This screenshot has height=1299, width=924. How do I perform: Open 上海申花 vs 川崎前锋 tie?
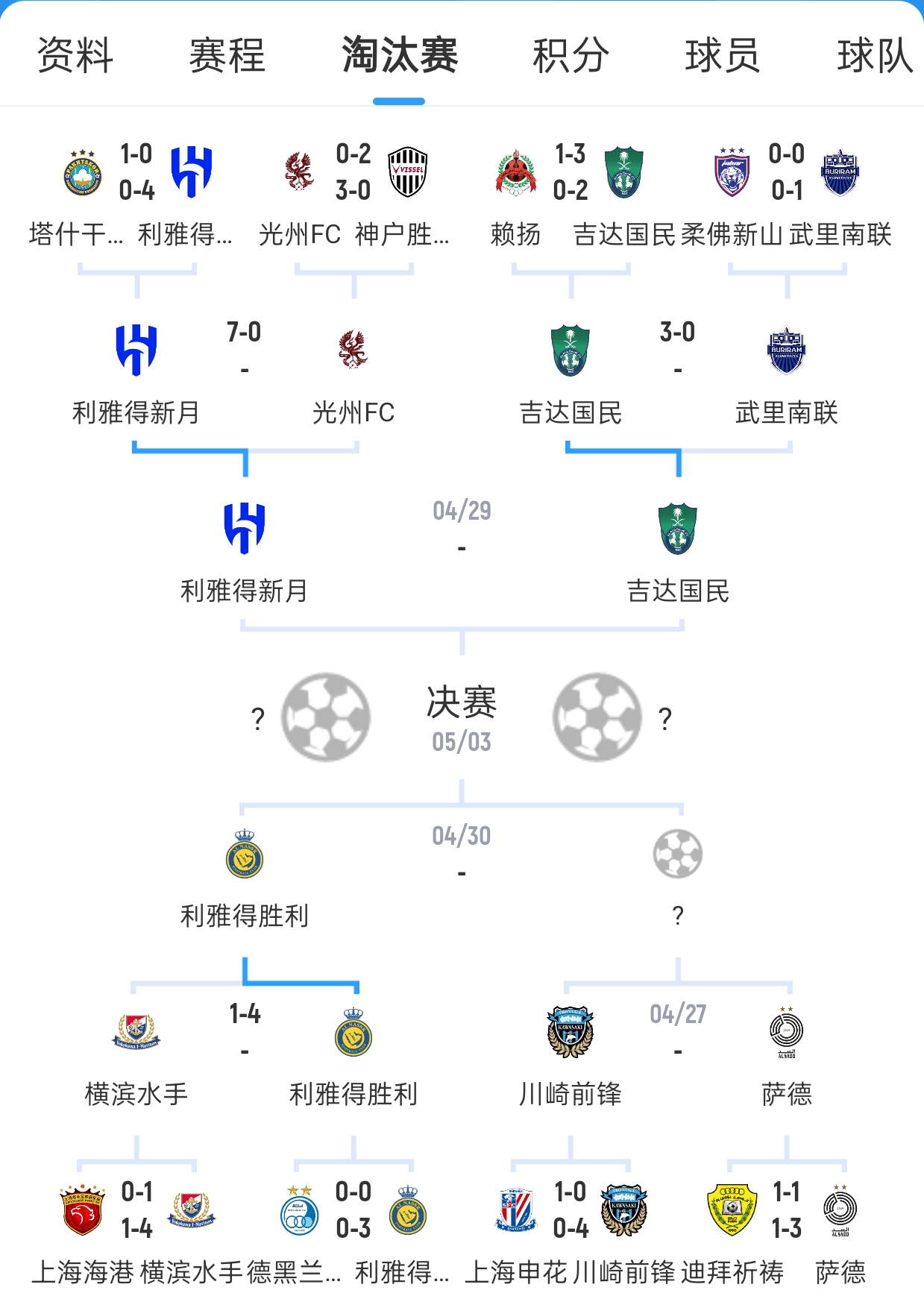(x=570, y=1210)
